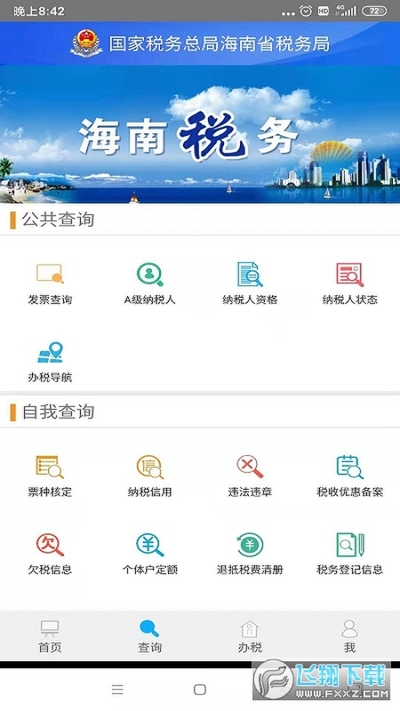The image size is (400, 711).
Task: Open 票种核定 query
Action: (50, 476)
